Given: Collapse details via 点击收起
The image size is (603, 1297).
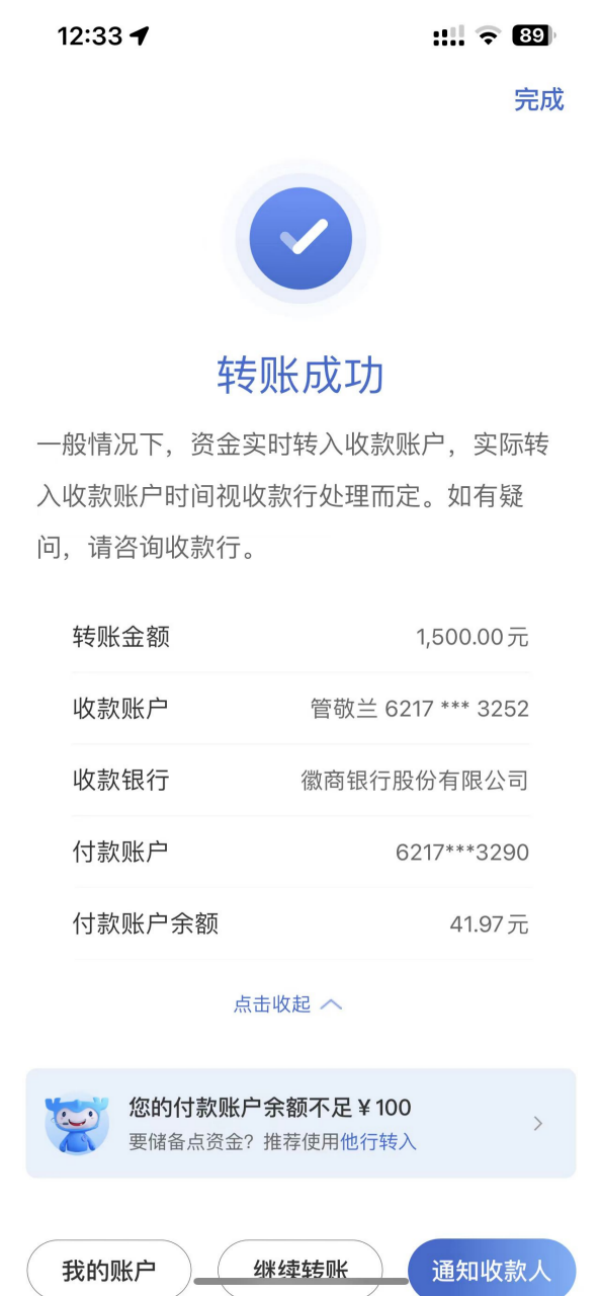Looking at the screenshot, I should [288, 1004].
